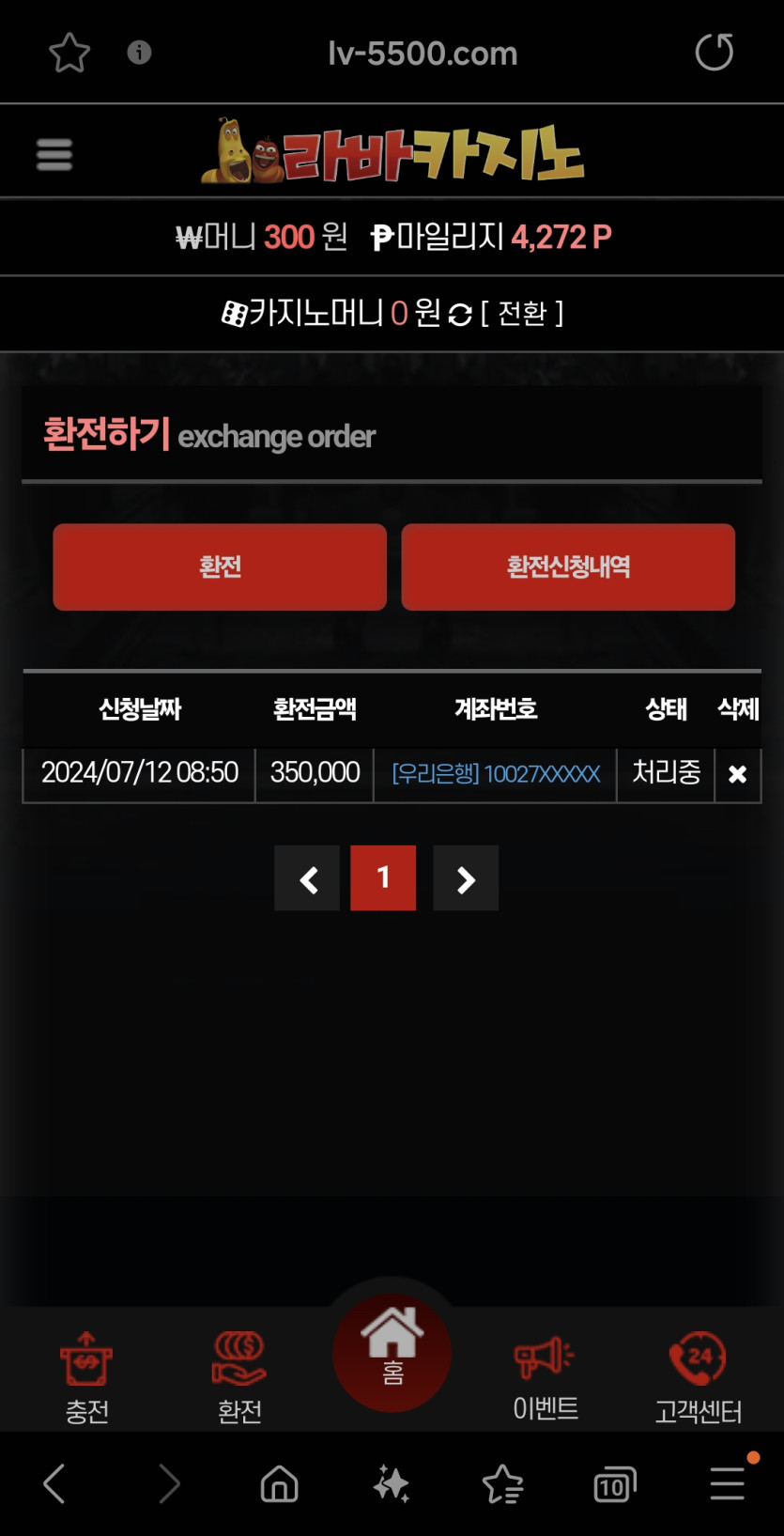Open the hamburger side menu
This screenshot has width=784, height=1536.
(x=54, y=154)
